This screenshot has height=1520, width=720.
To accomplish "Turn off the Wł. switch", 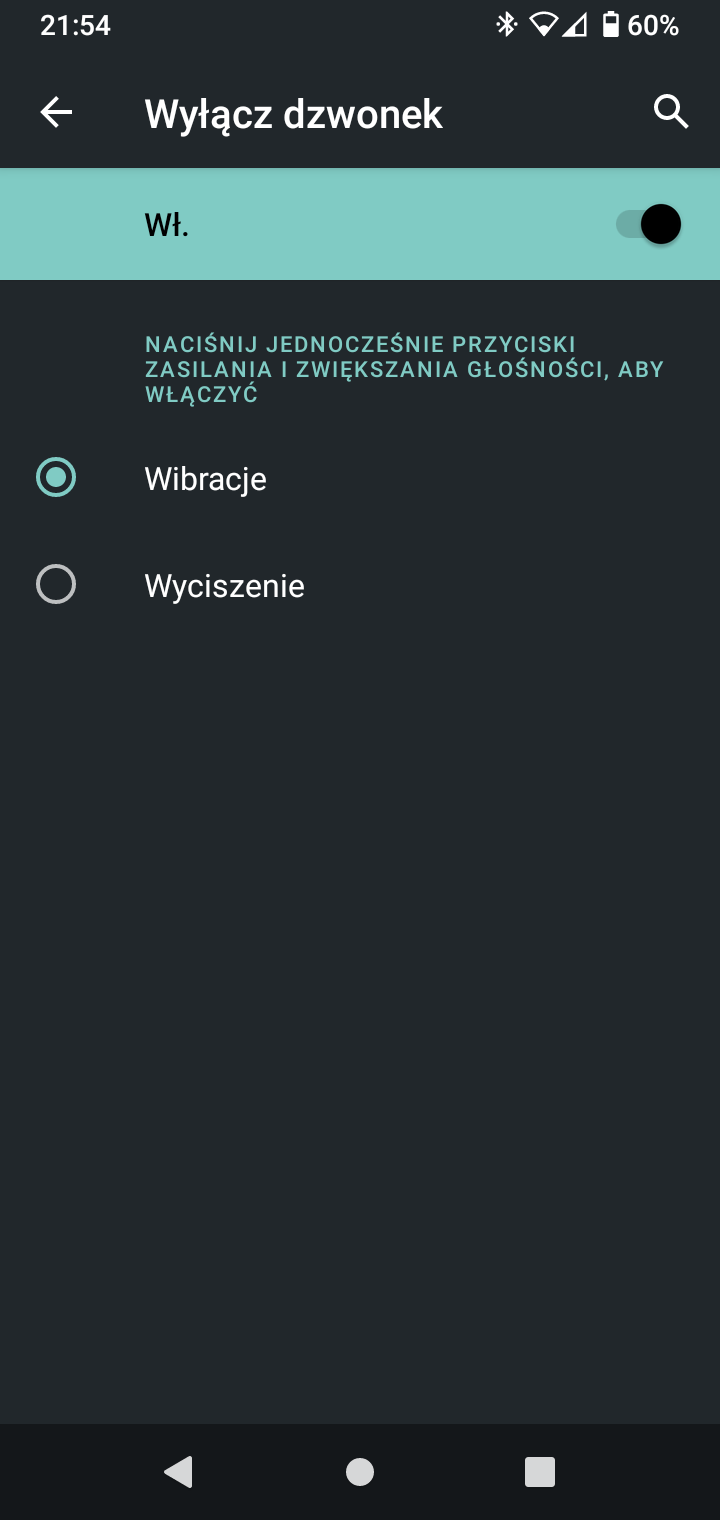I will (648, 224).
